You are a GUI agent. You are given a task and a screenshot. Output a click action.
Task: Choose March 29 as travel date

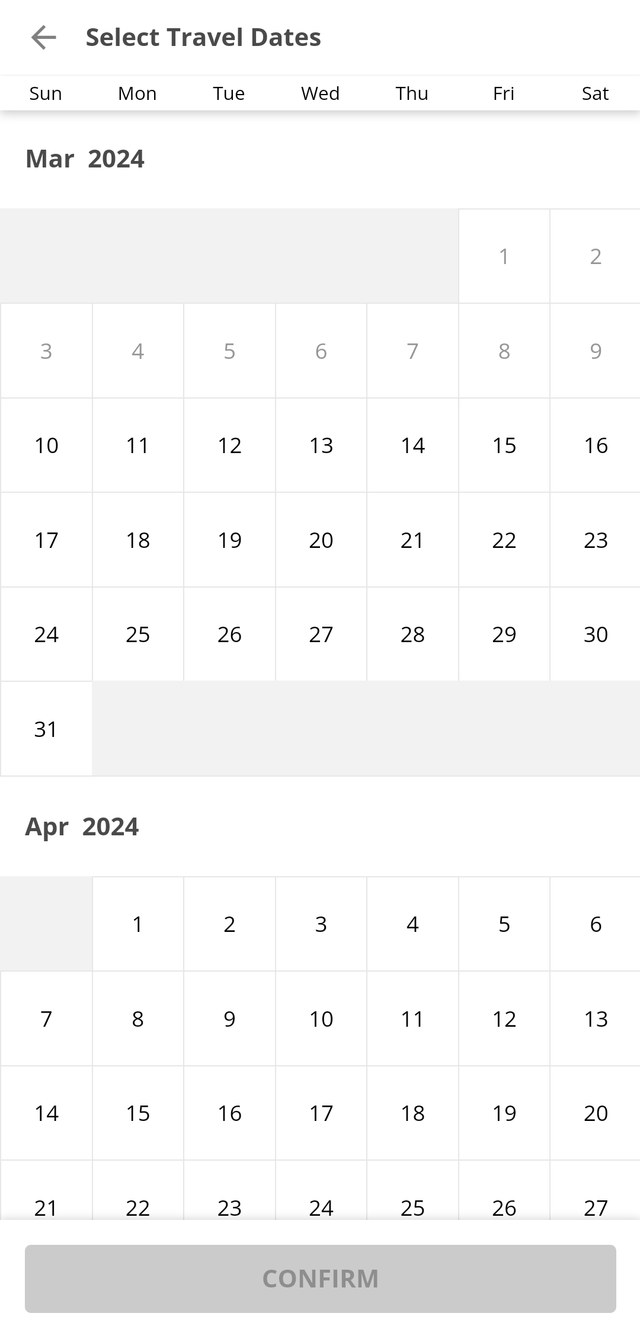pyautogui.click(x=504, y=634)
